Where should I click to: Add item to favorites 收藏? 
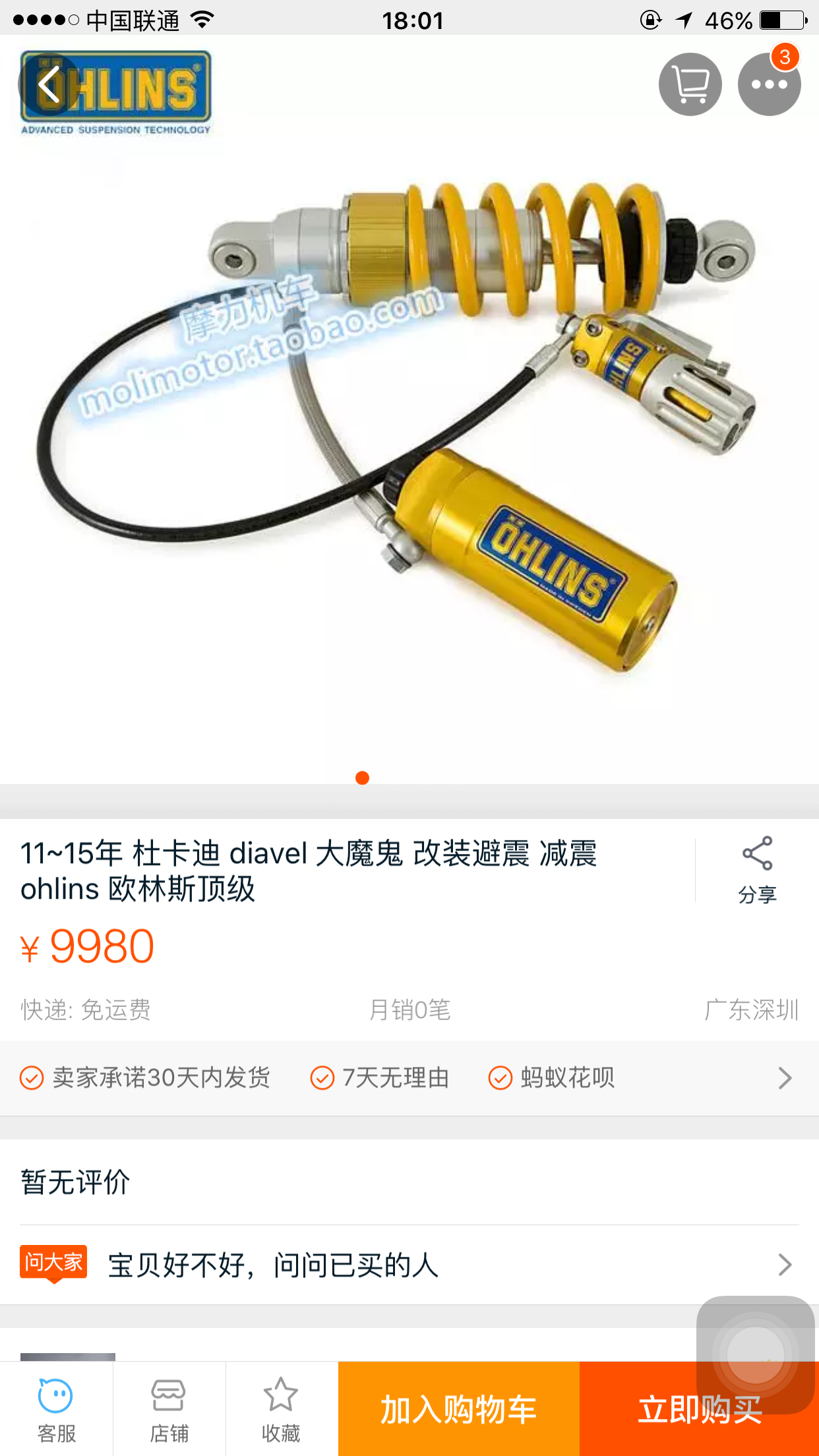pyautogui.click(x=281, y=1409)
